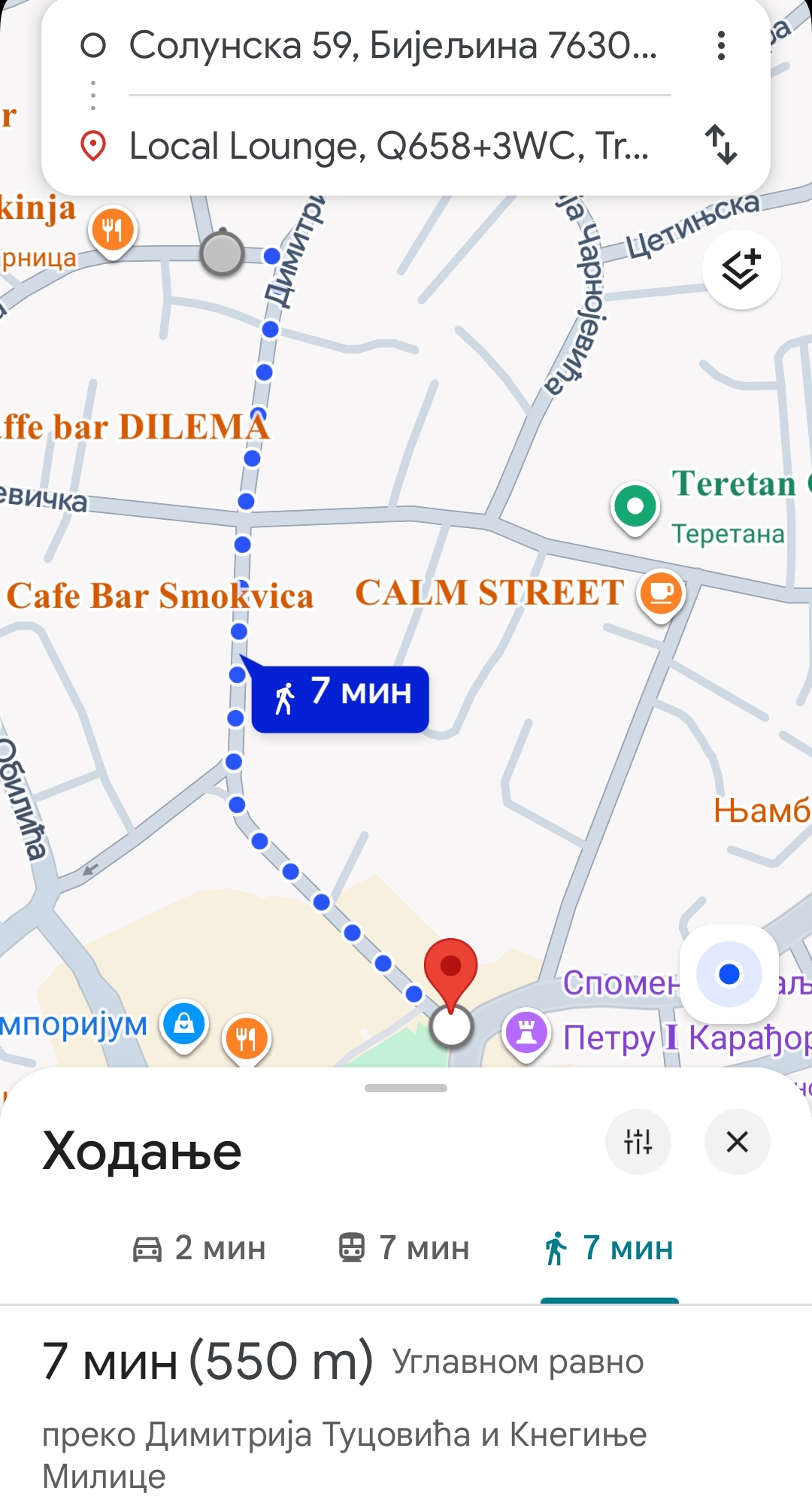812x1509 pixels.
Task: Select the walking tab 7 мин
Action: point(609,1248)
